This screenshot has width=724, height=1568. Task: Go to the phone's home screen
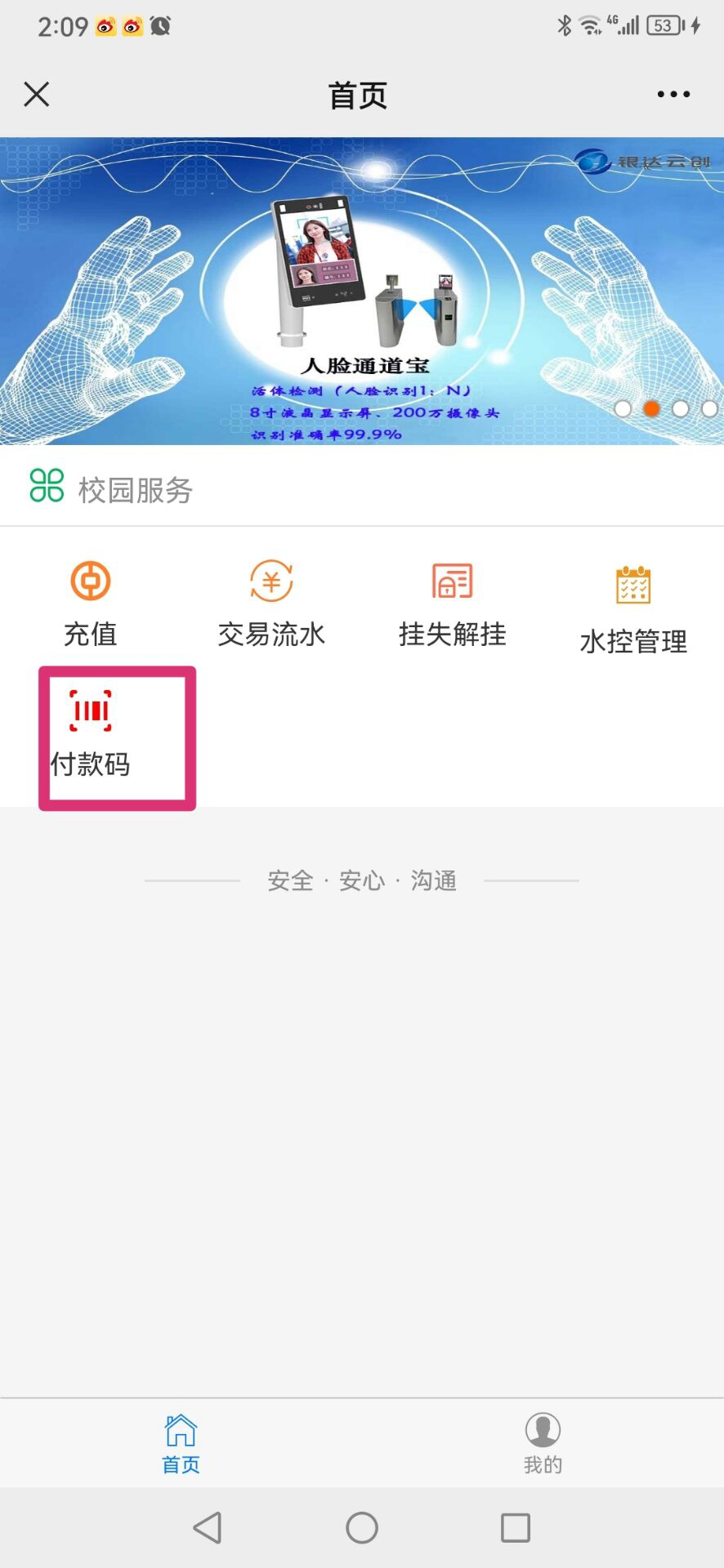click(x=362, y=1527)
